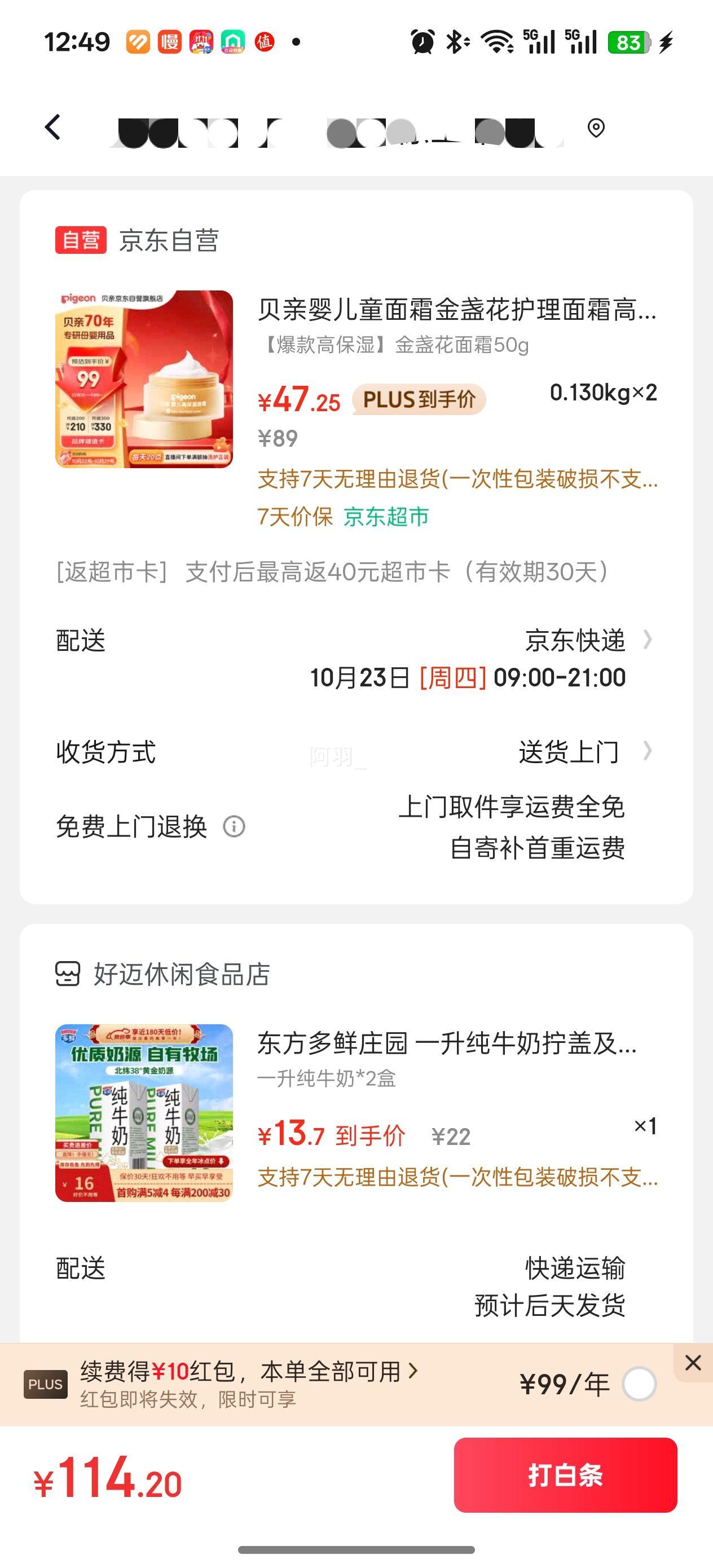Dismiss the PLUS renewal banner

693,1363
